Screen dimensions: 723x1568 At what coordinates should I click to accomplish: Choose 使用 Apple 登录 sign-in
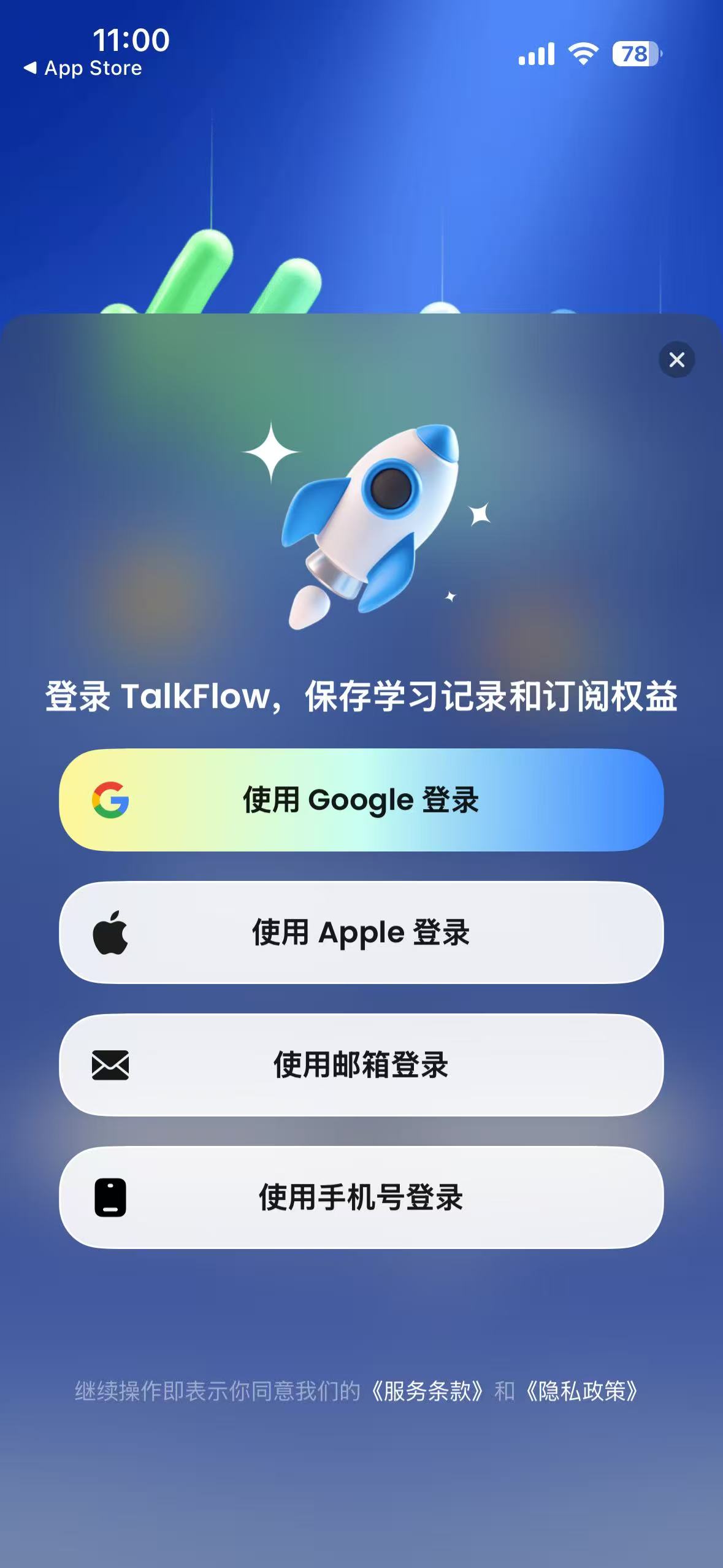tap(361, 932)
